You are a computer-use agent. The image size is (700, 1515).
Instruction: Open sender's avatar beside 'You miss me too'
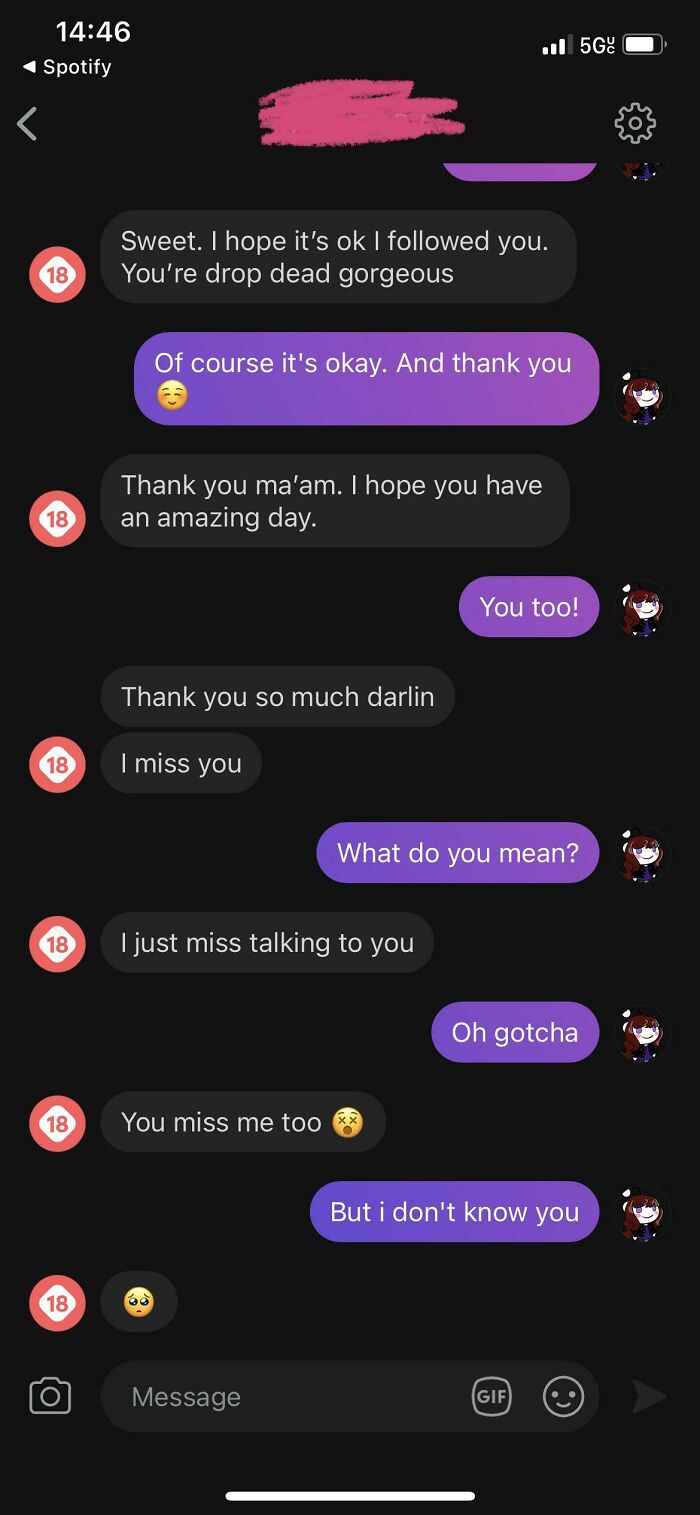click(x=57, y=1123)
